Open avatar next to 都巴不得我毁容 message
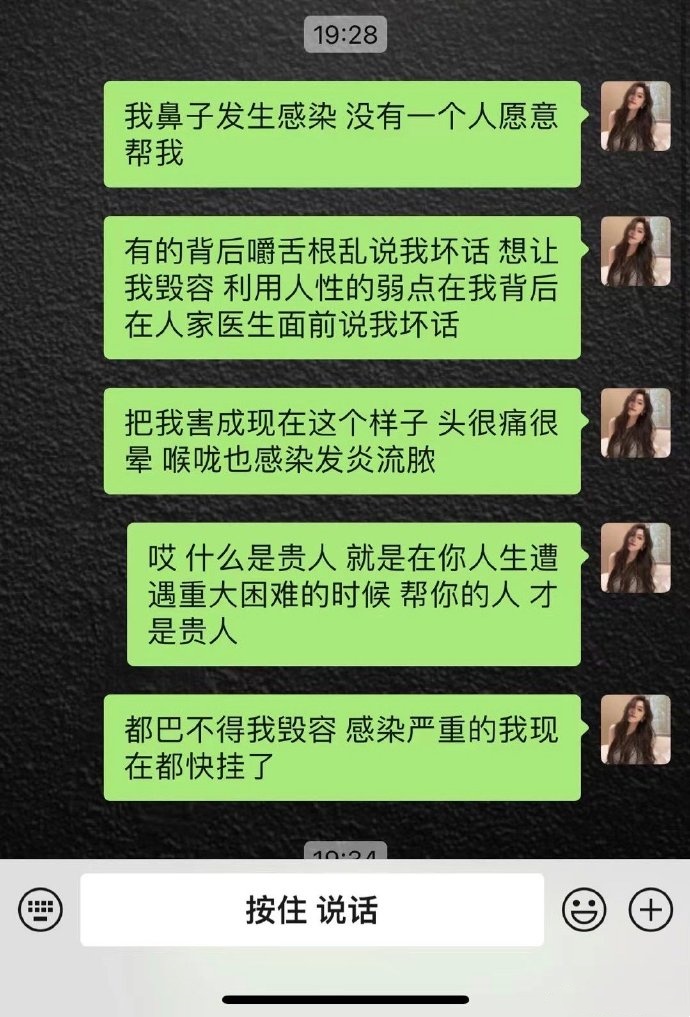 coord(635,730)
